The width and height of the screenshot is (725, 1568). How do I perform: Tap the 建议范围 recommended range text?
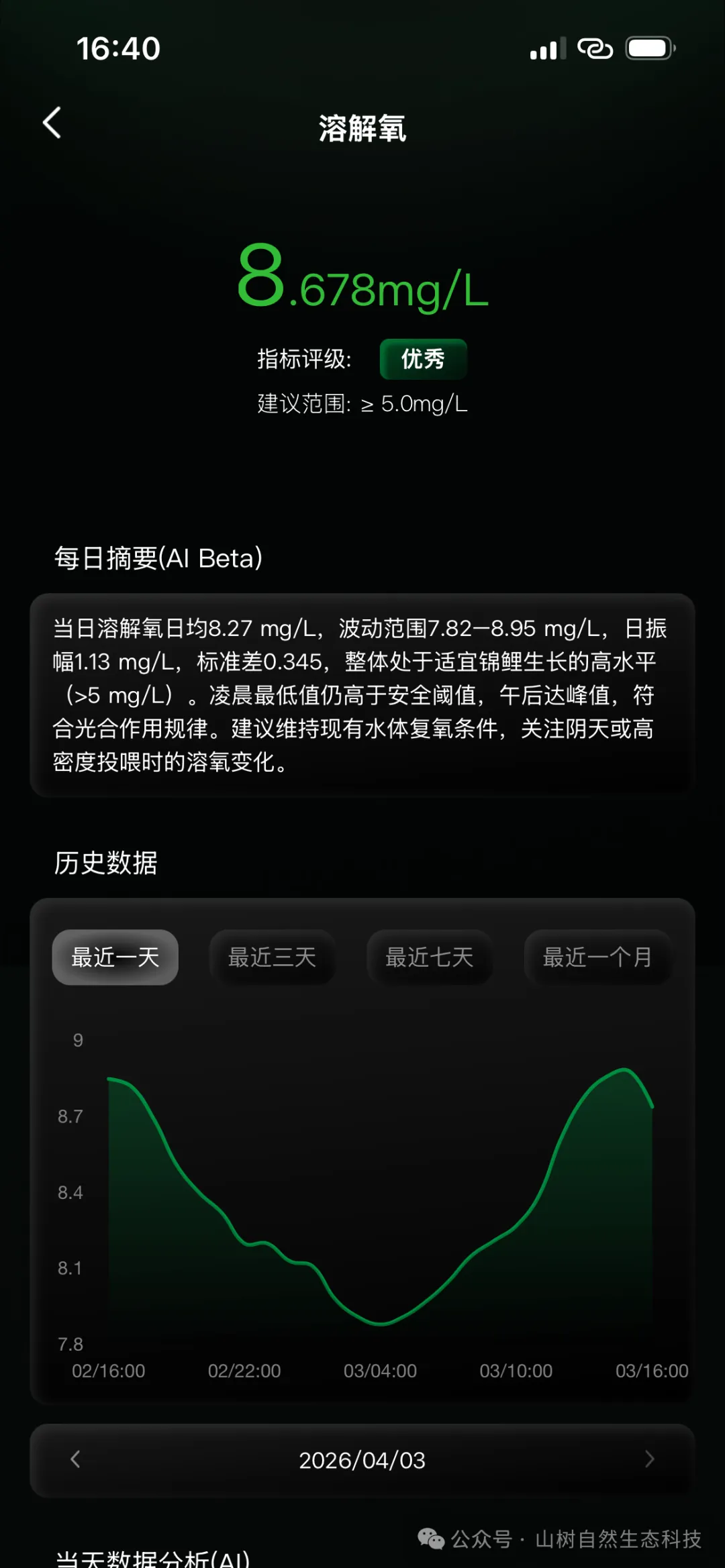coord(360,403)
